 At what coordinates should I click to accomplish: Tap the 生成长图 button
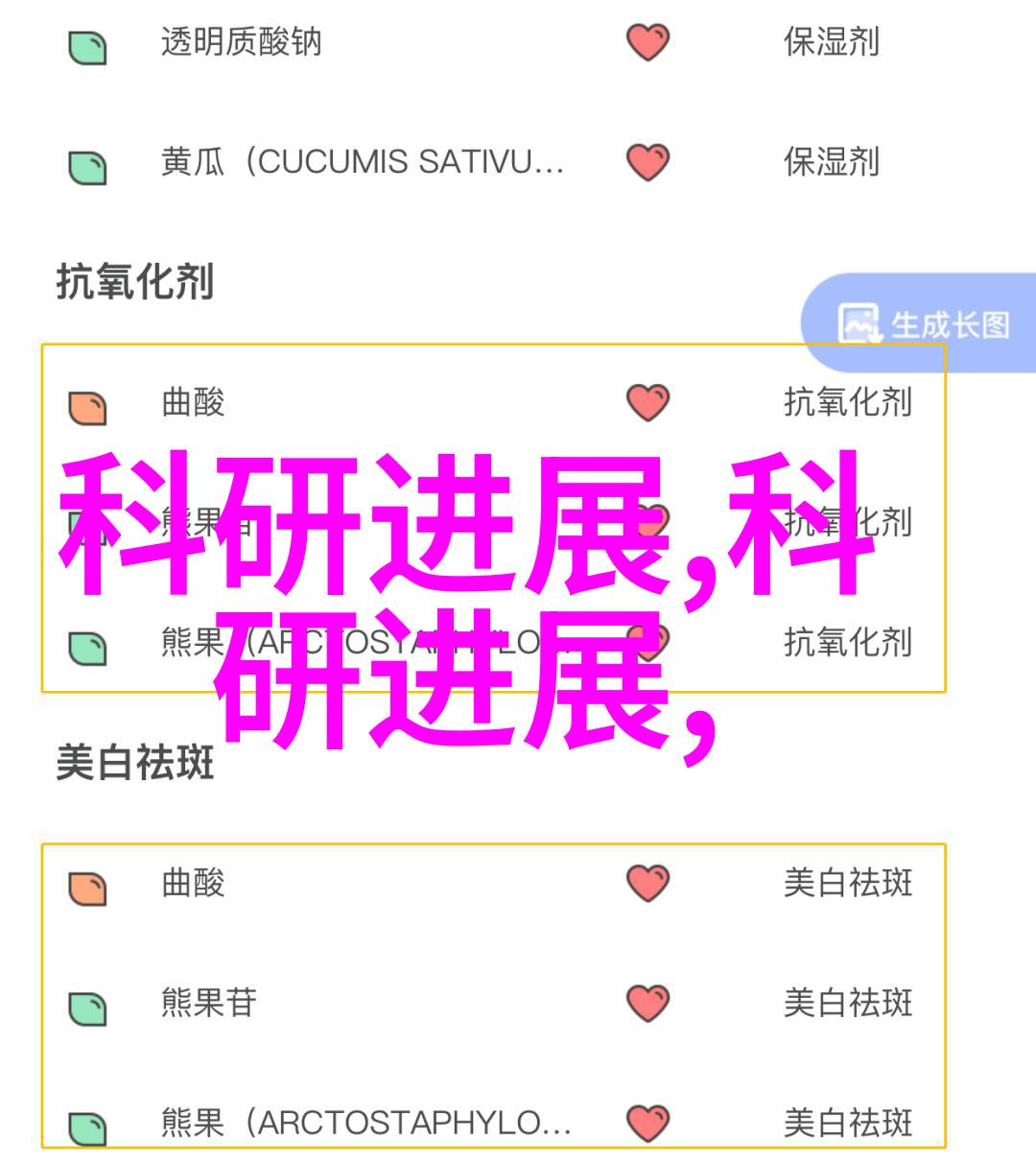(x=923, y=324)
